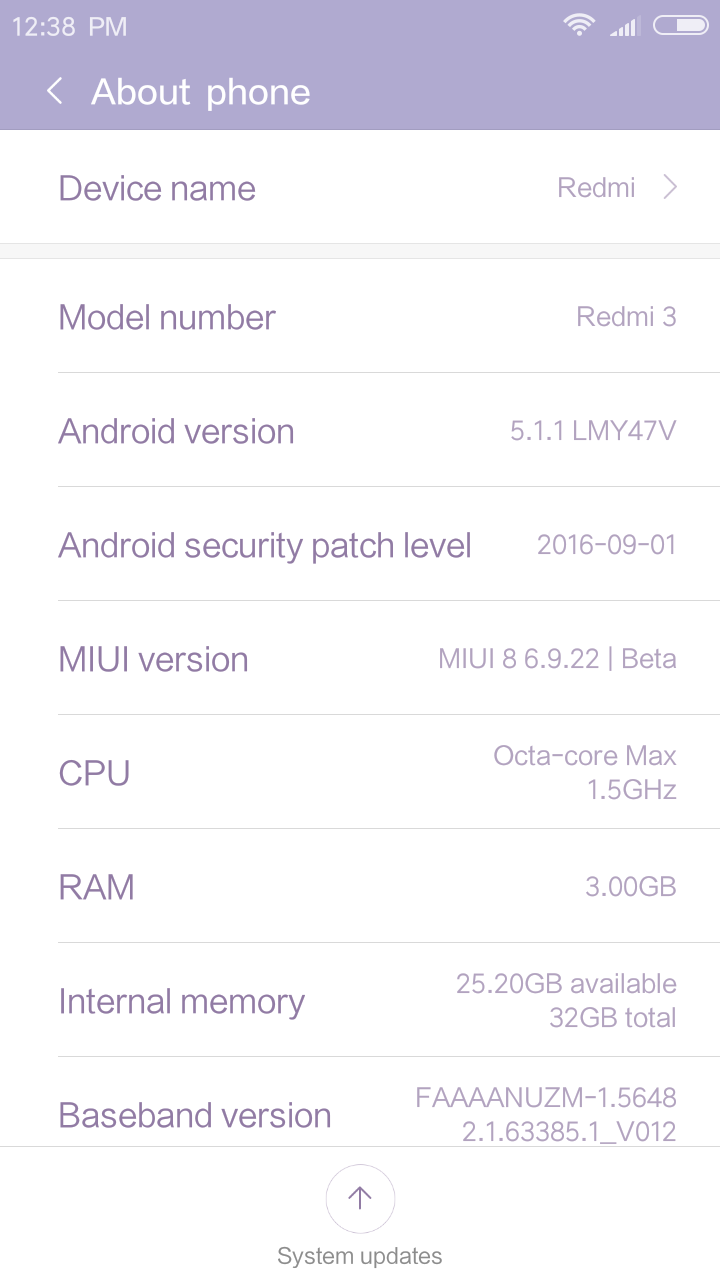Tap the Android version row

pos(360,431)
